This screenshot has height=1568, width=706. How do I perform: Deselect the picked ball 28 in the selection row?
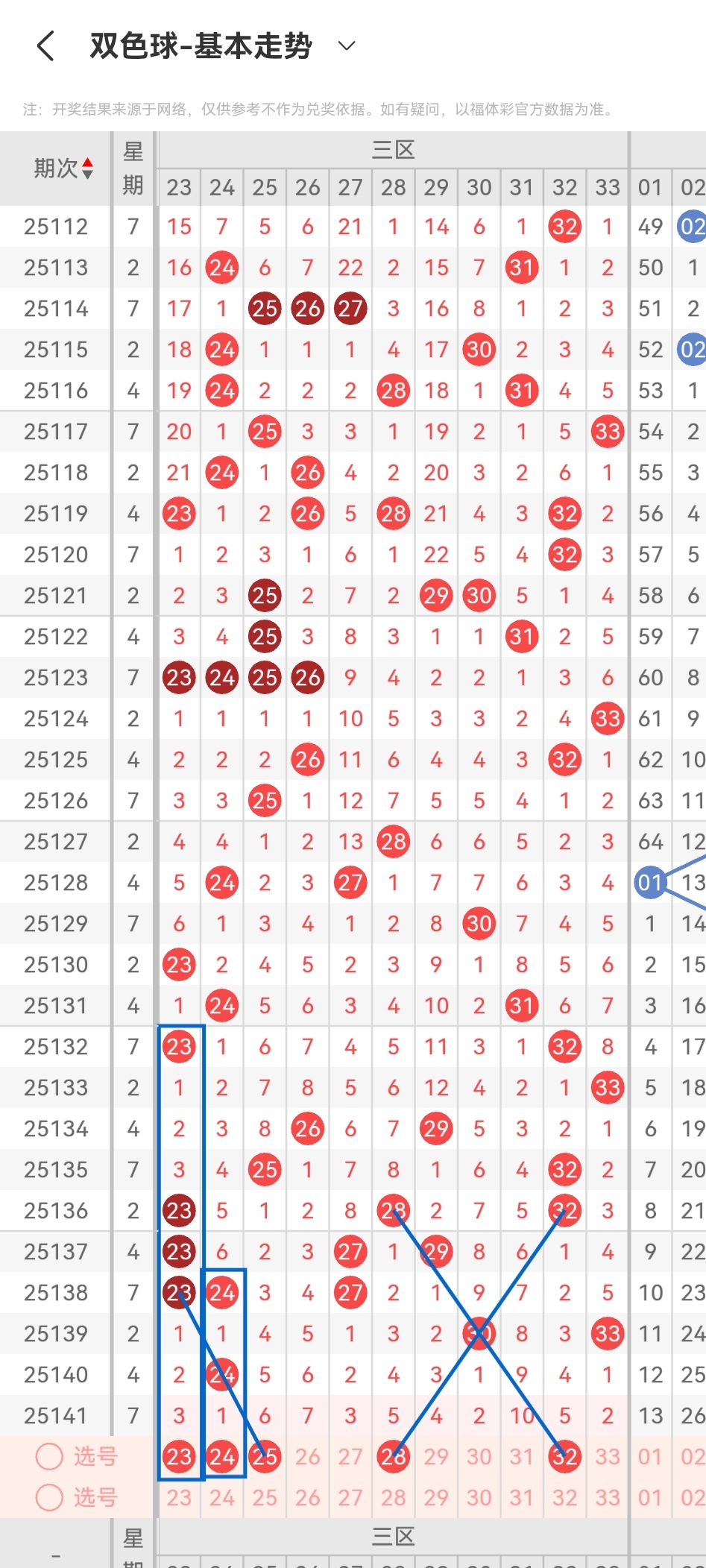point(394,1456)
